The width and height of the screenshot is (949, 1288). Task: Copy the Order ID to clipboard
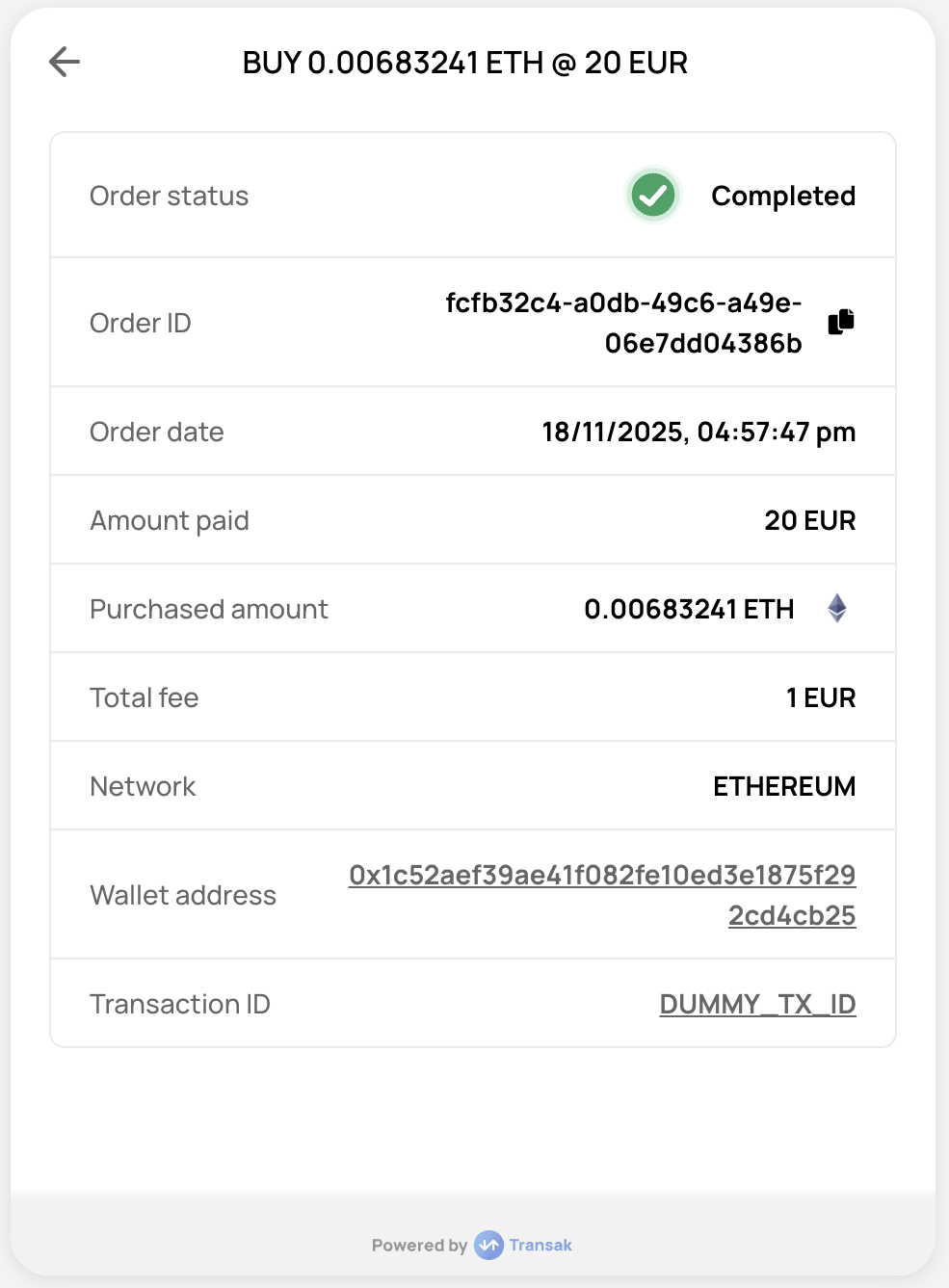pos(841,322)
